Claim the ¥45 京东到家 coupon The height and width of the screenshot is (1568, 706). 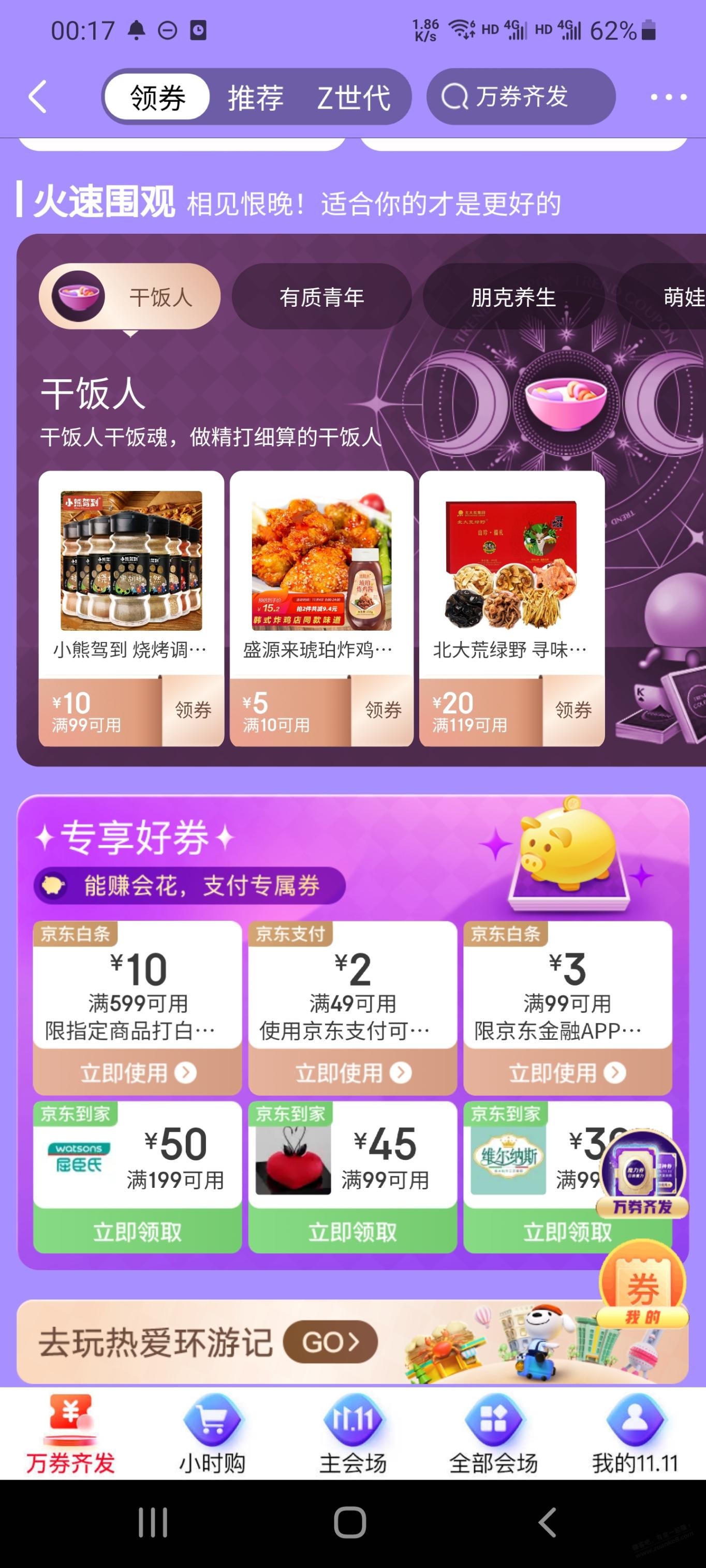(x=352, y=1231)
